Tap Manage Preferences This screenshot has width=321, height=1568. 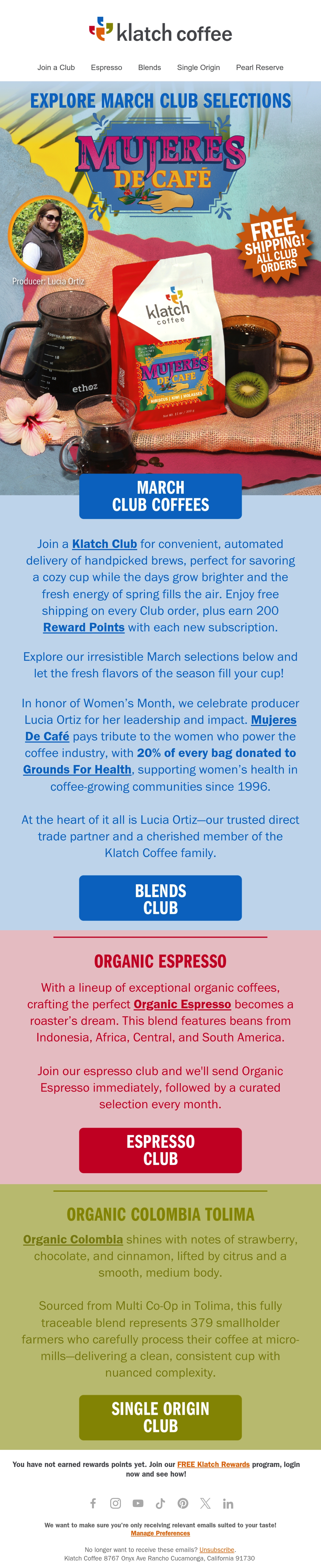coord(160,1533)
